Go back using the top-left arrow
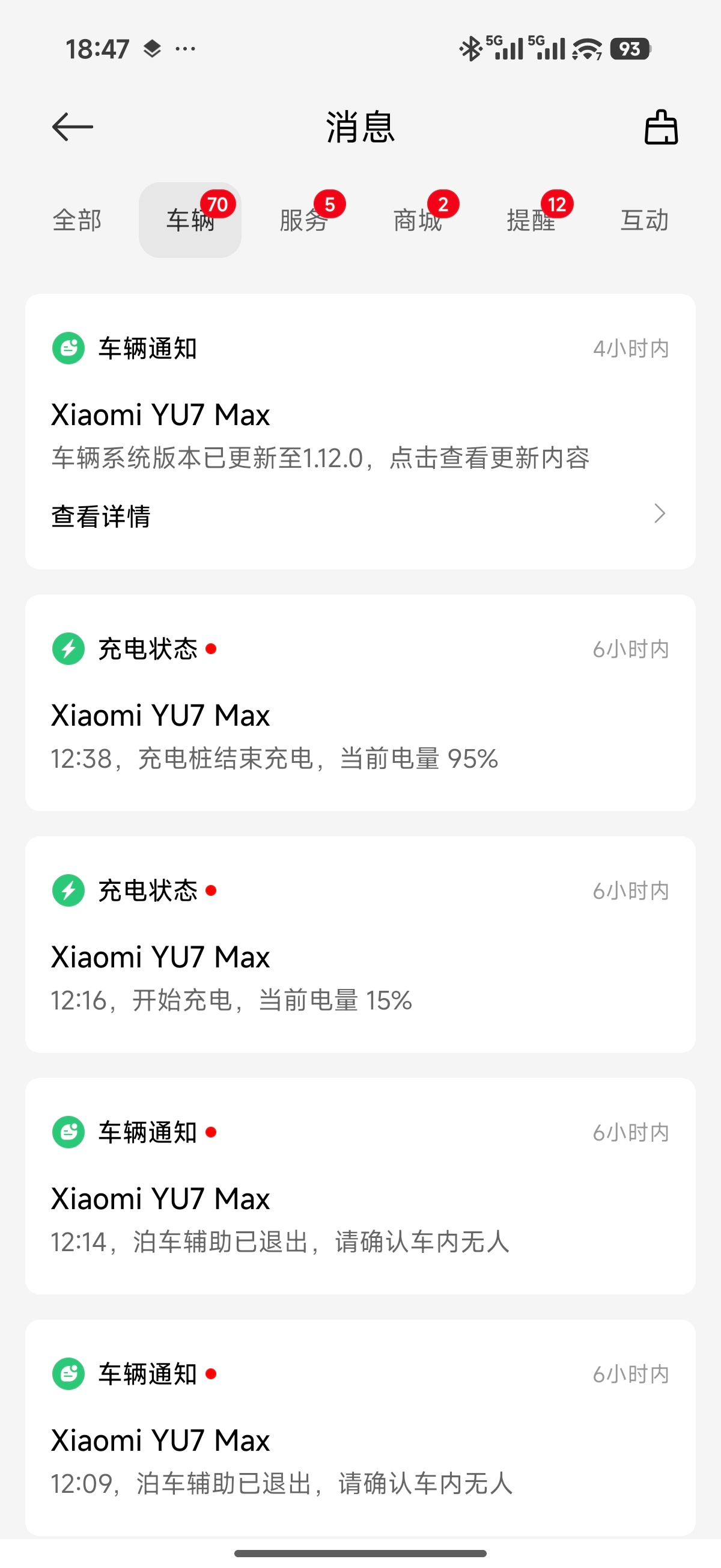The height and width of the screenshot is (1568, 721). [x=73, y=127]
